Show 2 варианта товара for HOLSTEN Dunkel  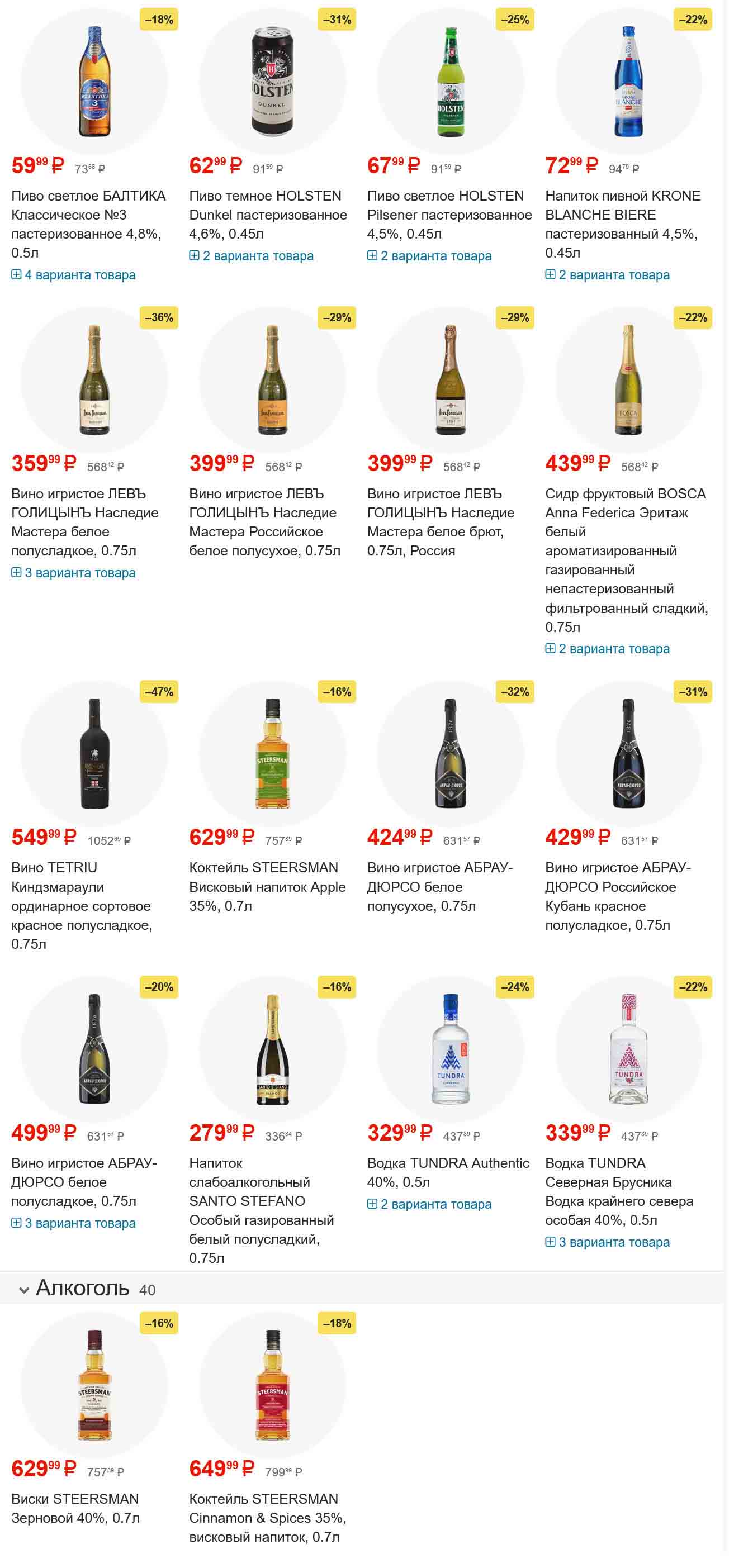coord(252,256)
